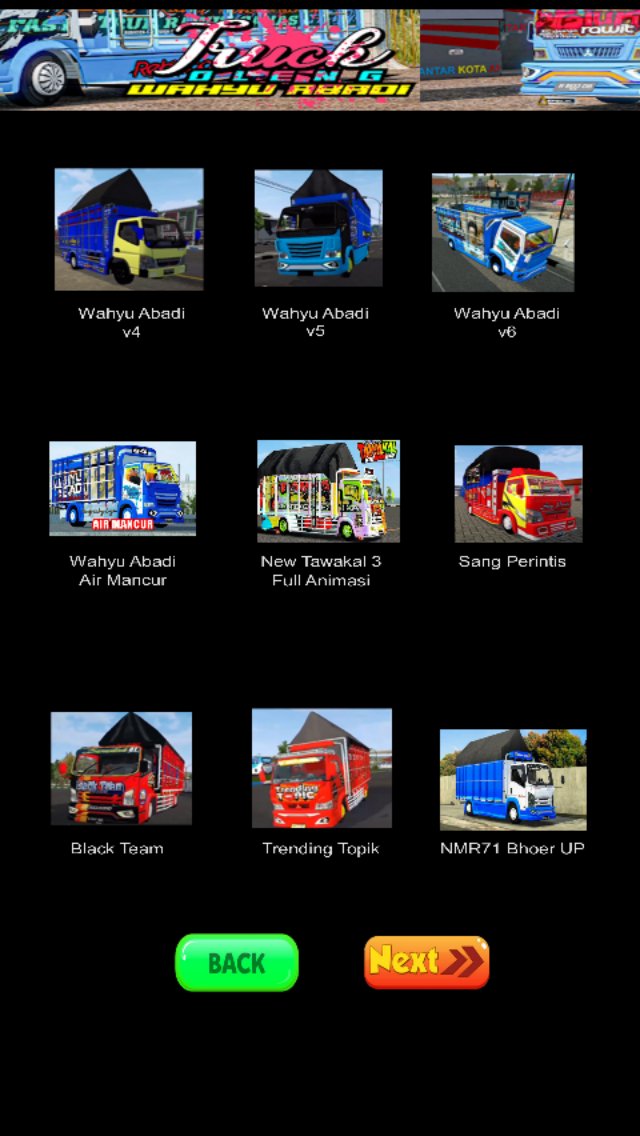Select the Black Team truck mod
The height and width of the screenshot is (1136, 640).
[x=121, y=769]
